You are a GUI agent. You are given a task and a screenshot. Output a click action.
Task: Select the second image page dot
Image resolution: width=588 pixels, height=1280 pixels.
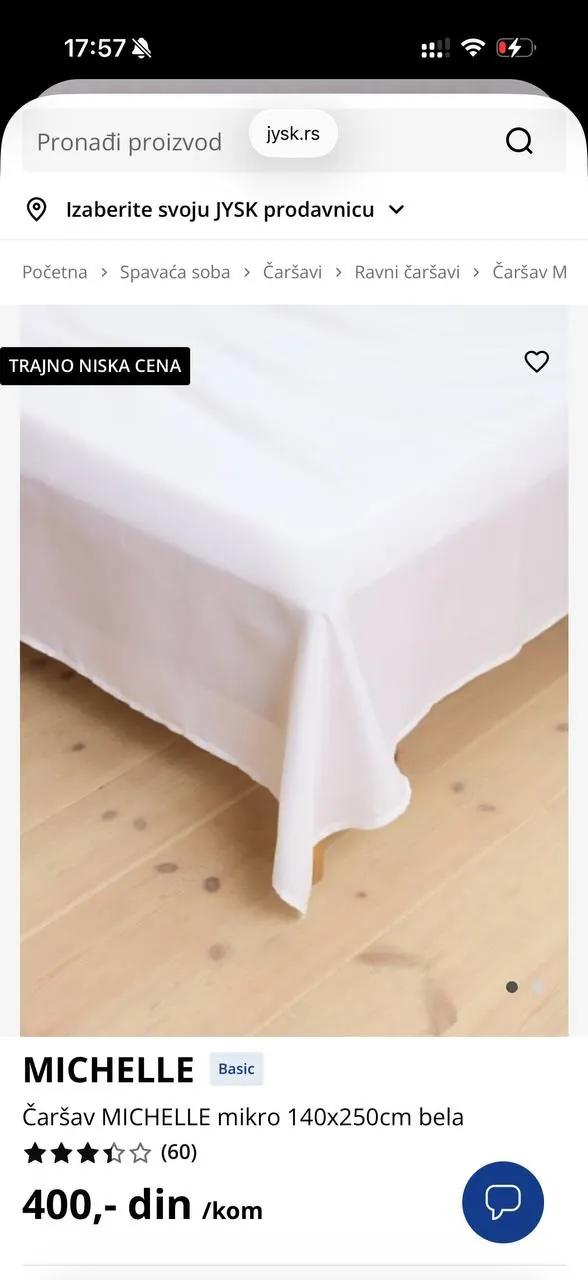coord(537,987)
